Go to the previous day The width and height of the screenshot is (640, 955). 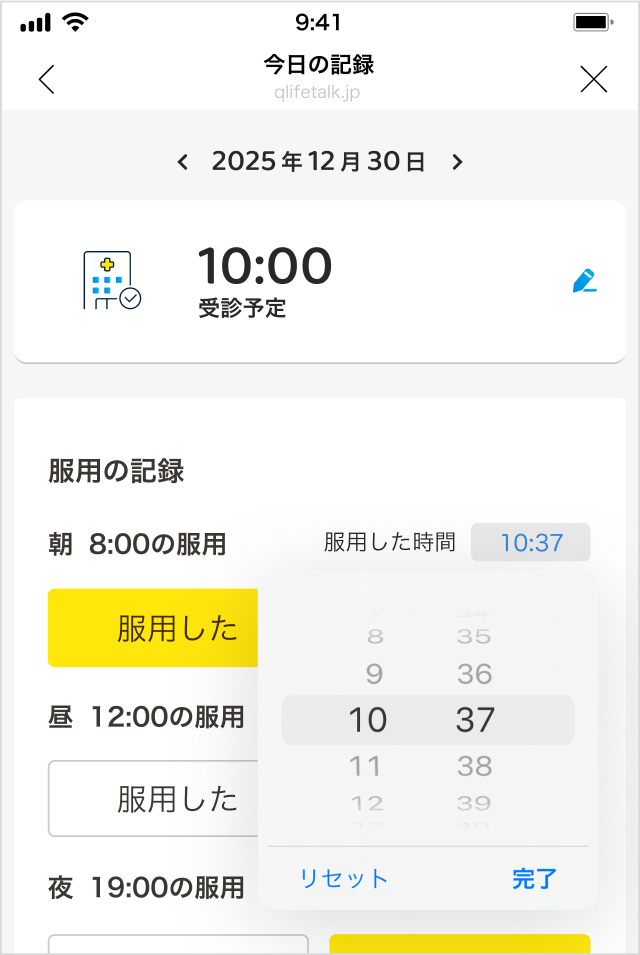coord(182,162)
